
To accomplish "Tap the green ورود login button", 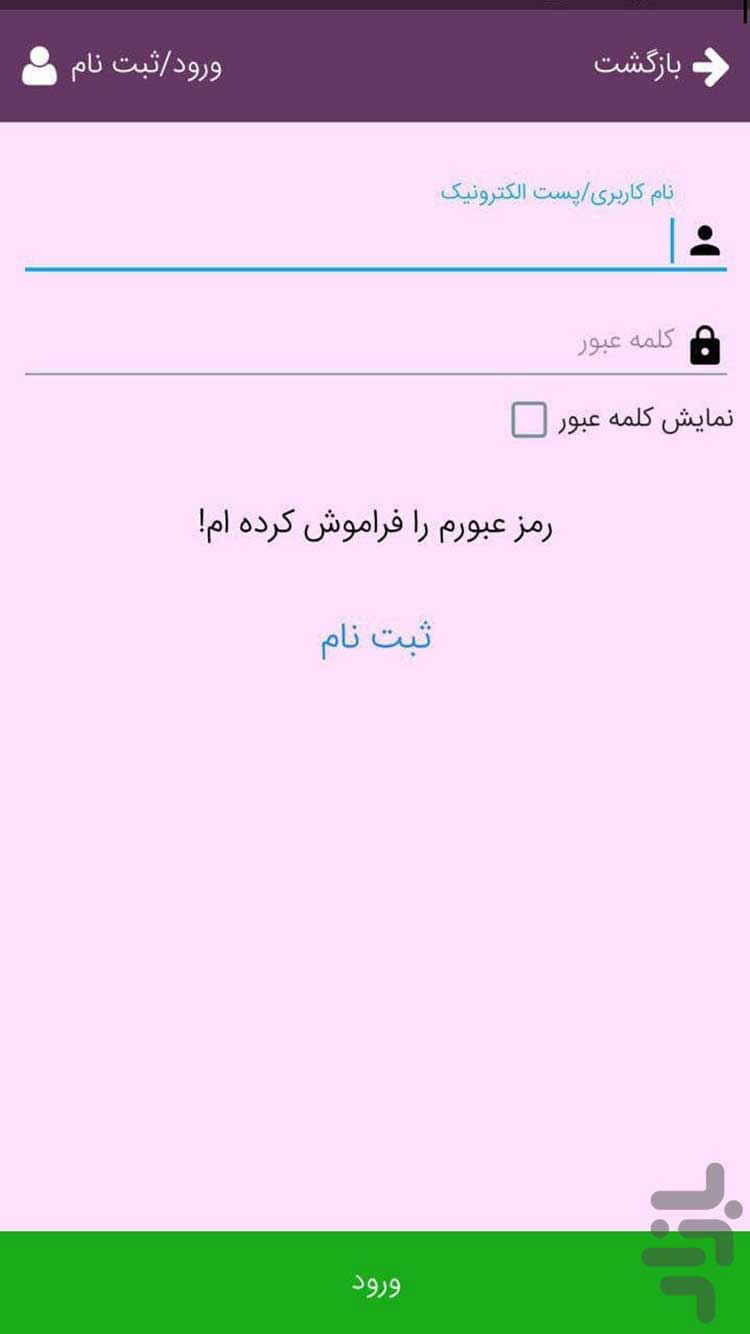I will pyautogui.click(x=375, y=1283).
